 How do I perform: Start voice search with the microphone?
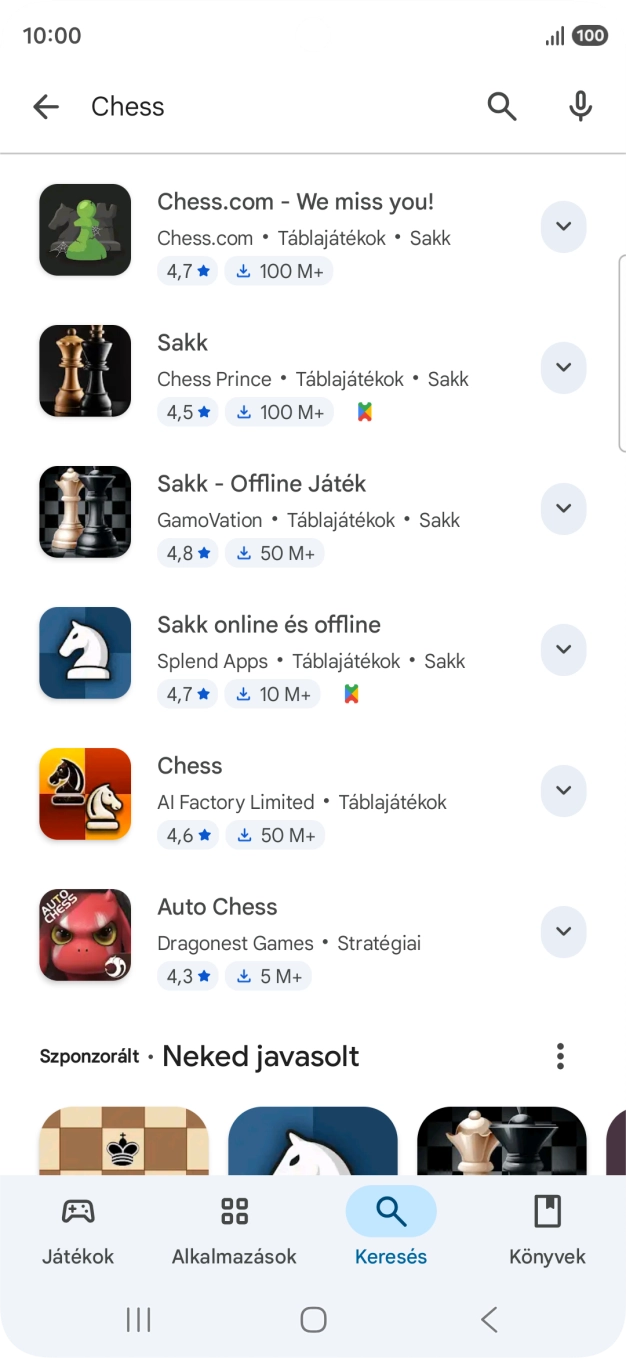pos(580,106)
